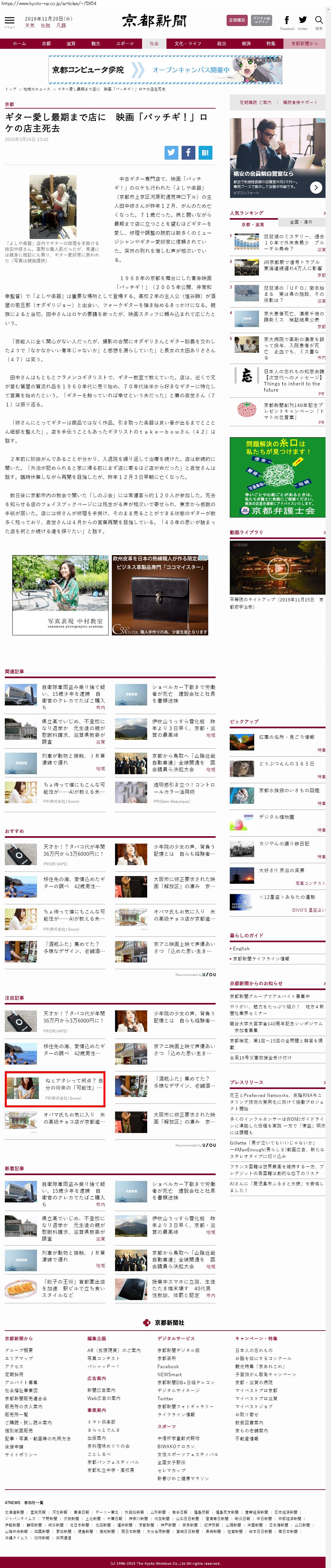
Task: Play the 平等院 light-up video
Action: click(x=277, y=568)
